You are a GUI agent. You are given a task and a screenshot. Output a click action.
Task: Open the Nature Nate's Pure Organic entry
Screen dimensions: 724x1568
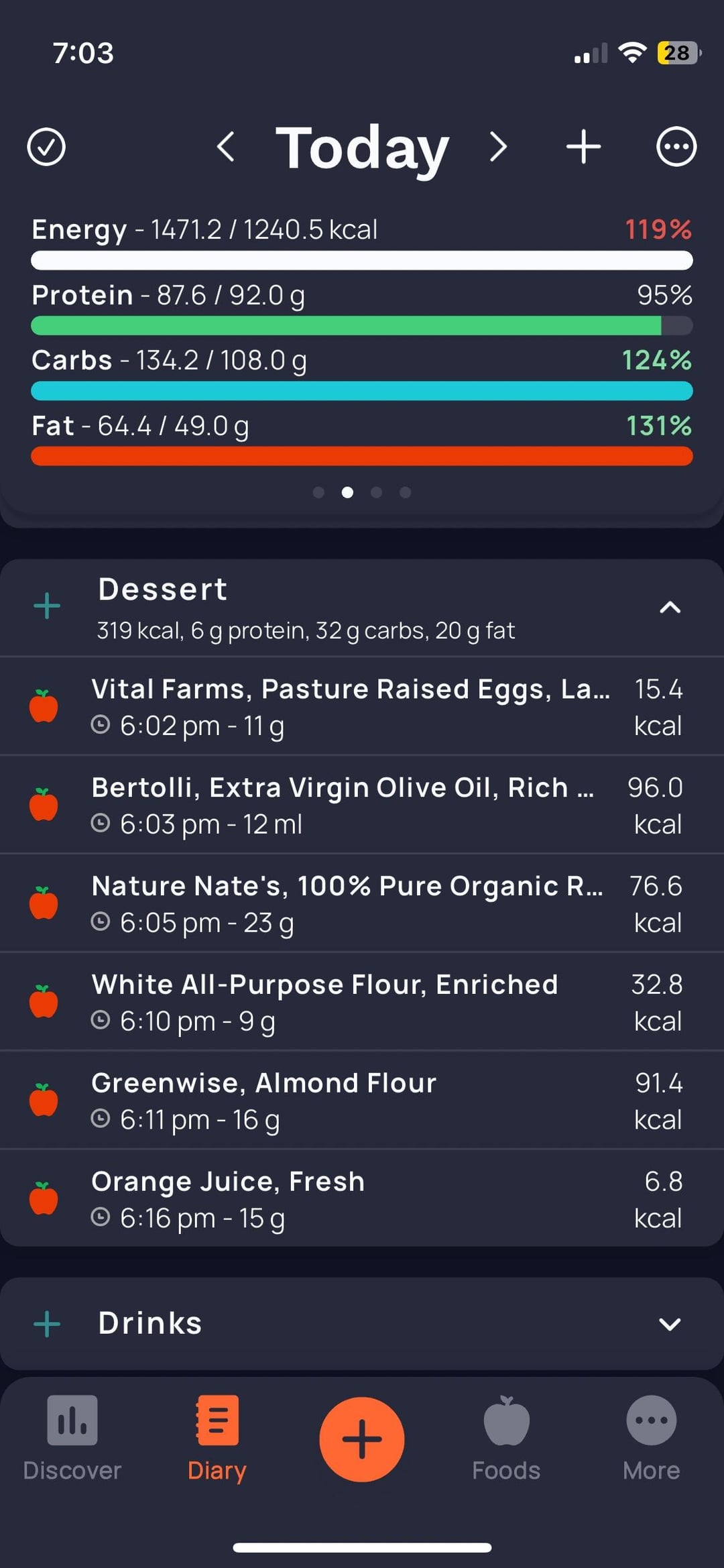[362, 903]
